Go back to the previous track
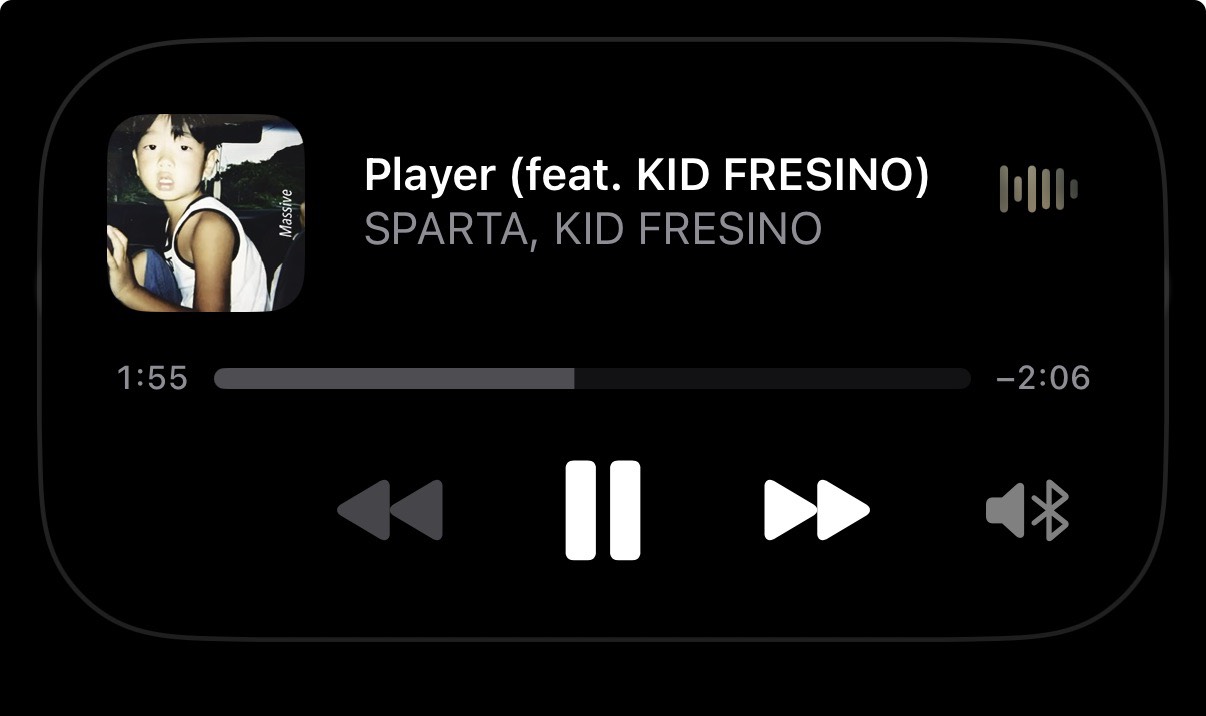 (390, 510)
